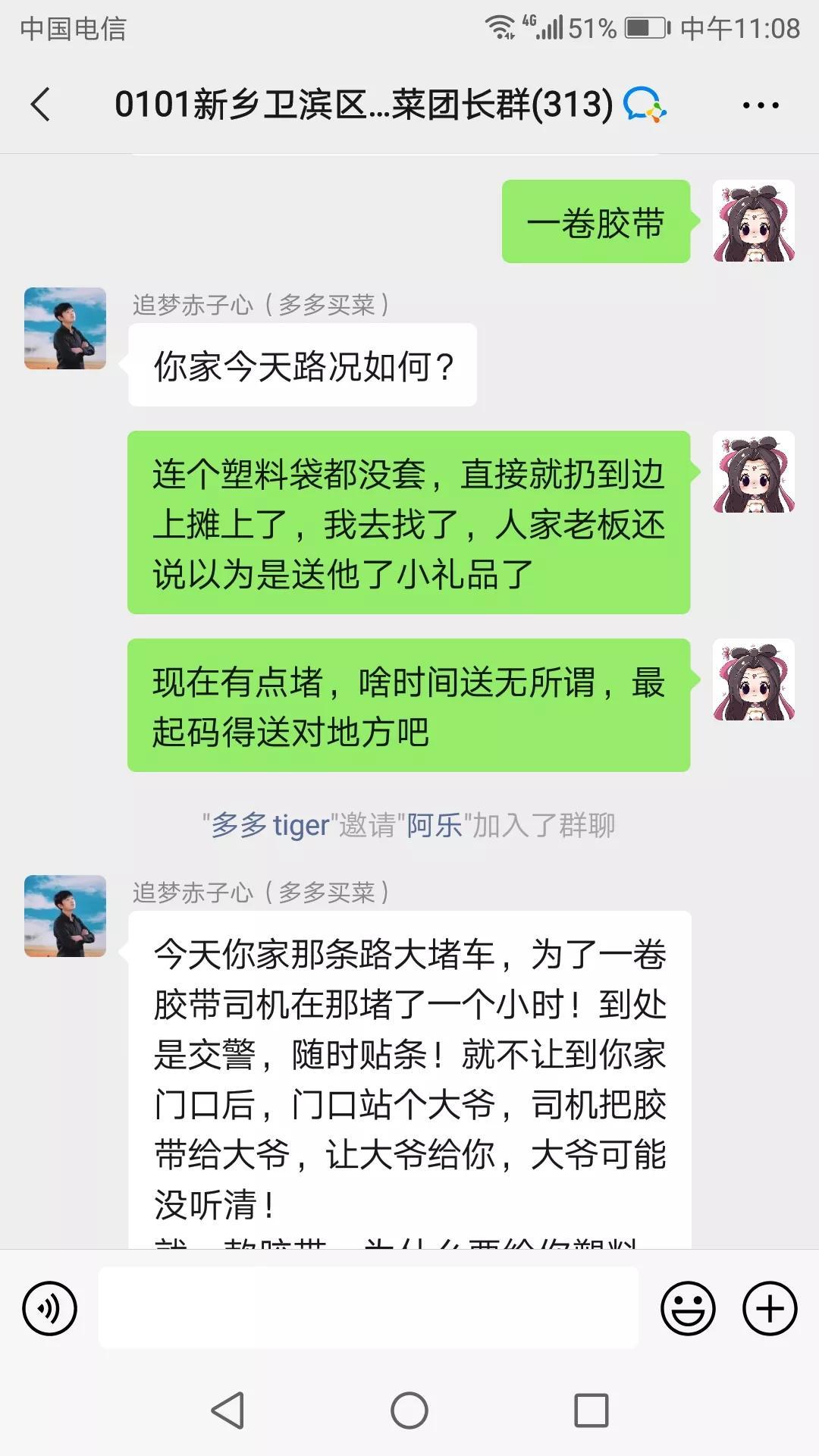Viewport: 819px width, 1456px height.
Task: Open system recent apps
Action: click(x=591, y=1410)
